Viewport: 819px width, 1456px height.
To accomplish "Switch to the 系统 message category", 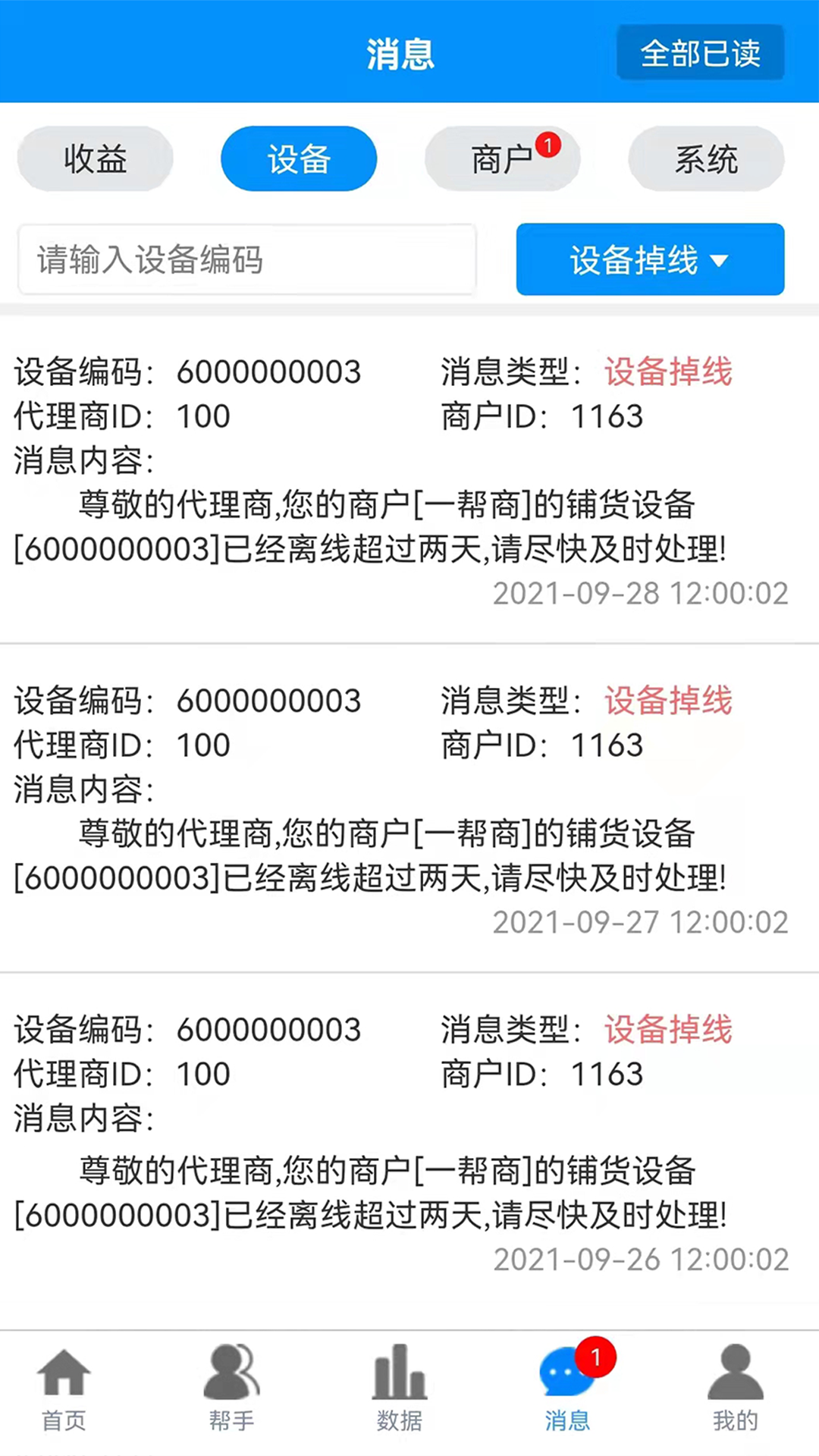I will tap(706, 158).
